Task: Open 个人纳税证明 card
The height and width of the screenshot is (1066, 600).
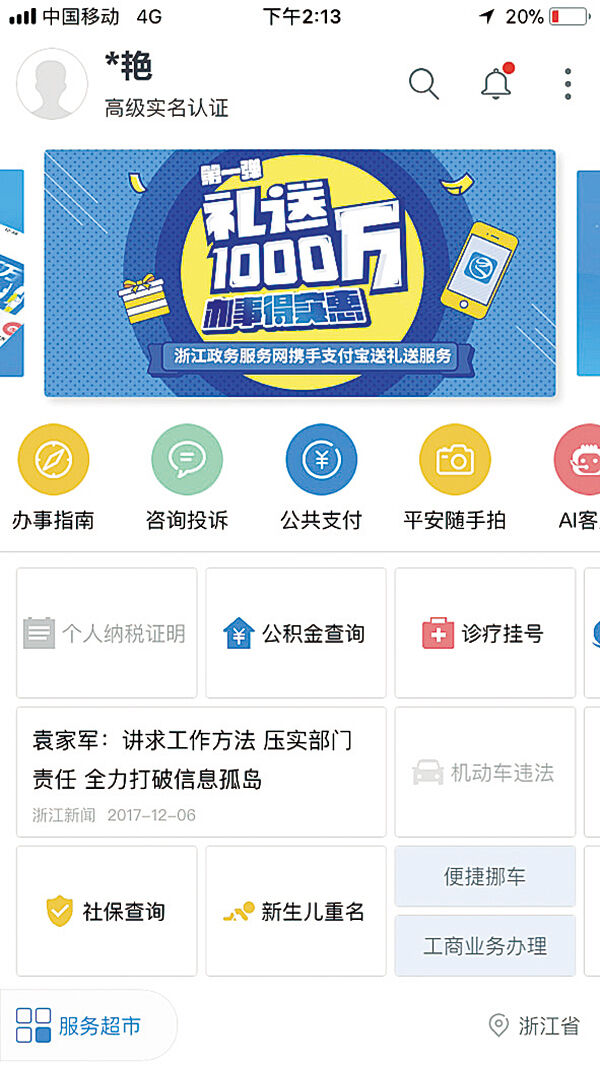Action: coord(106,633)
